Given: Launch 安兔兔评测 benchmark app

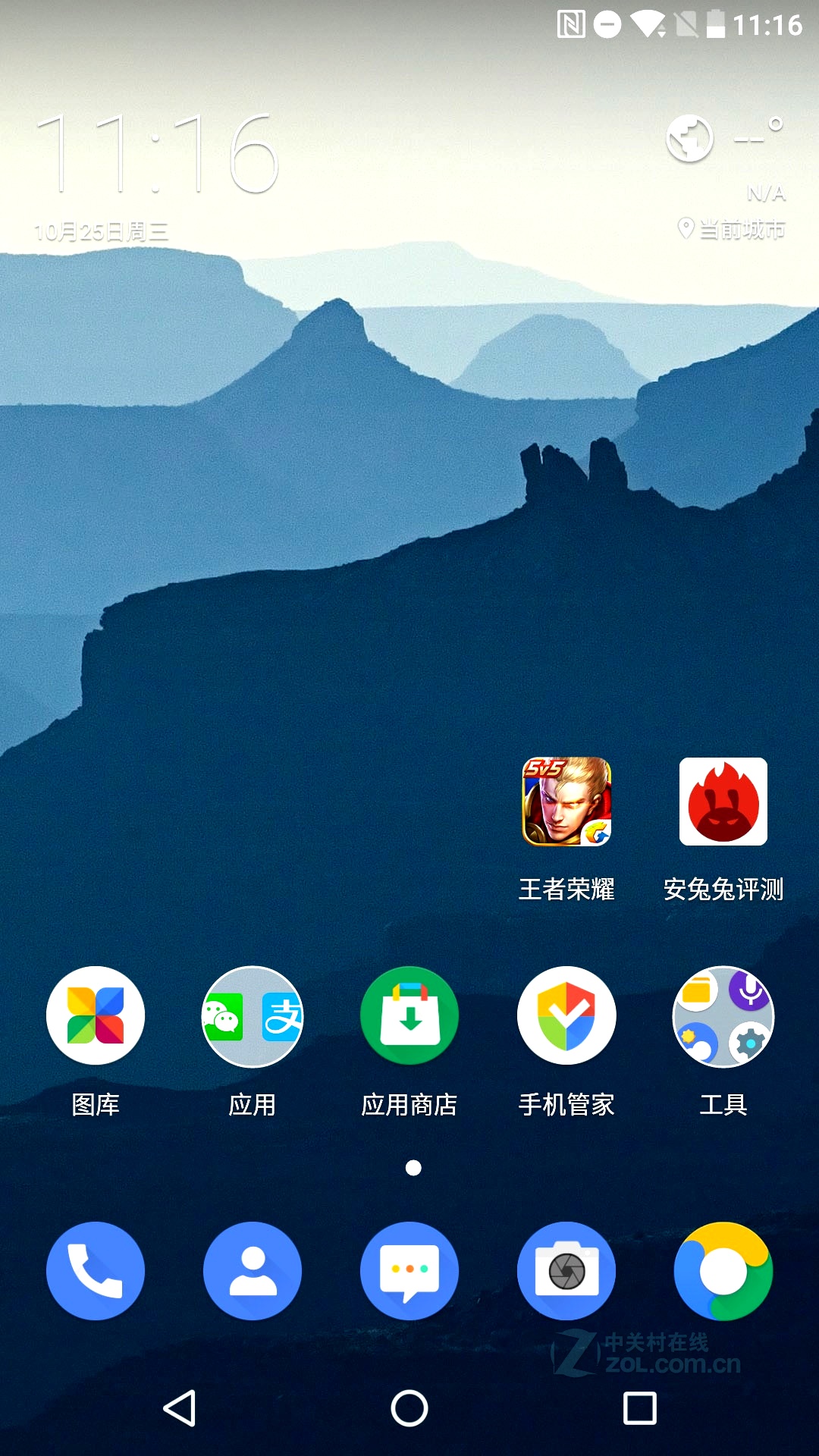Looking at the screenshot, I should point(723,802).
